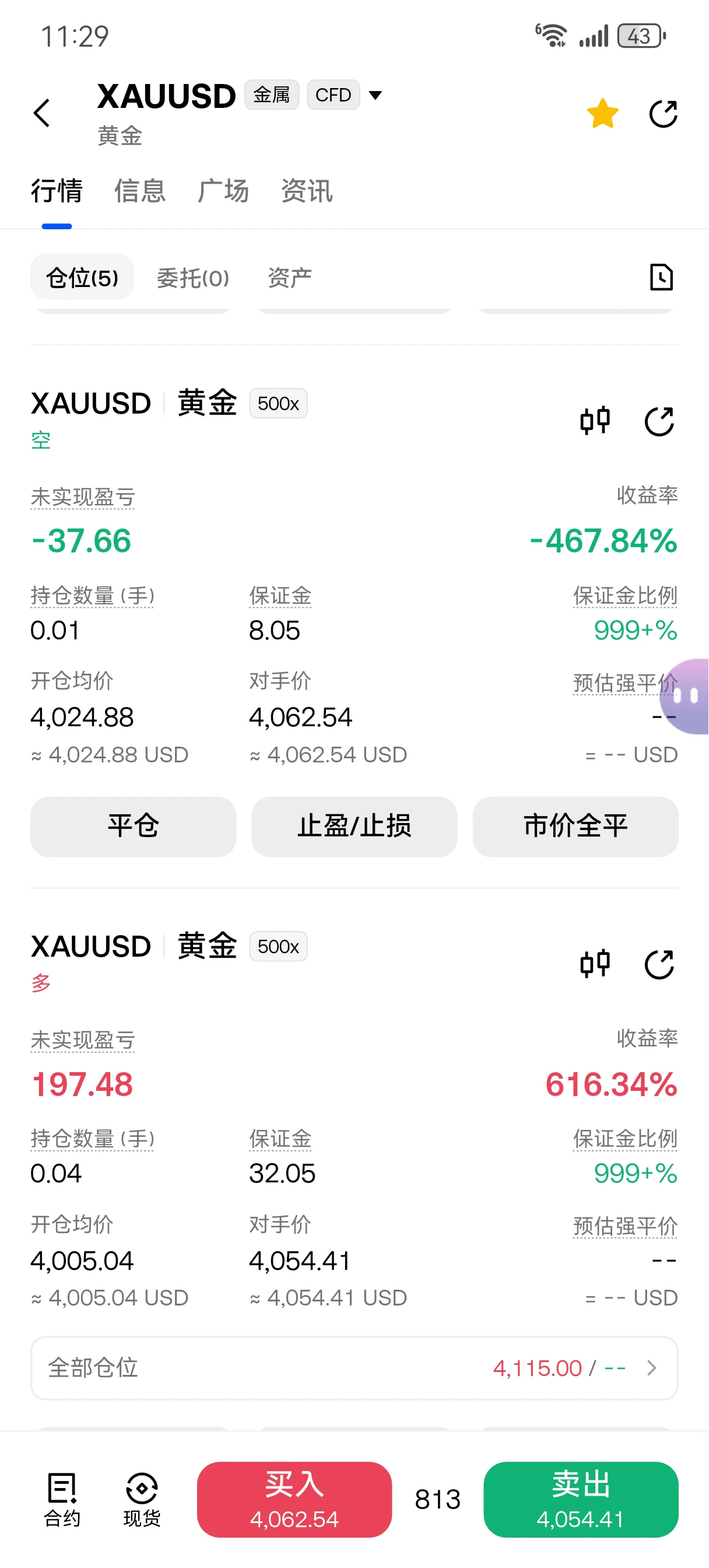
Task: Share the long (多) position card
Action: pyautogui.click(x=659, y=964)
